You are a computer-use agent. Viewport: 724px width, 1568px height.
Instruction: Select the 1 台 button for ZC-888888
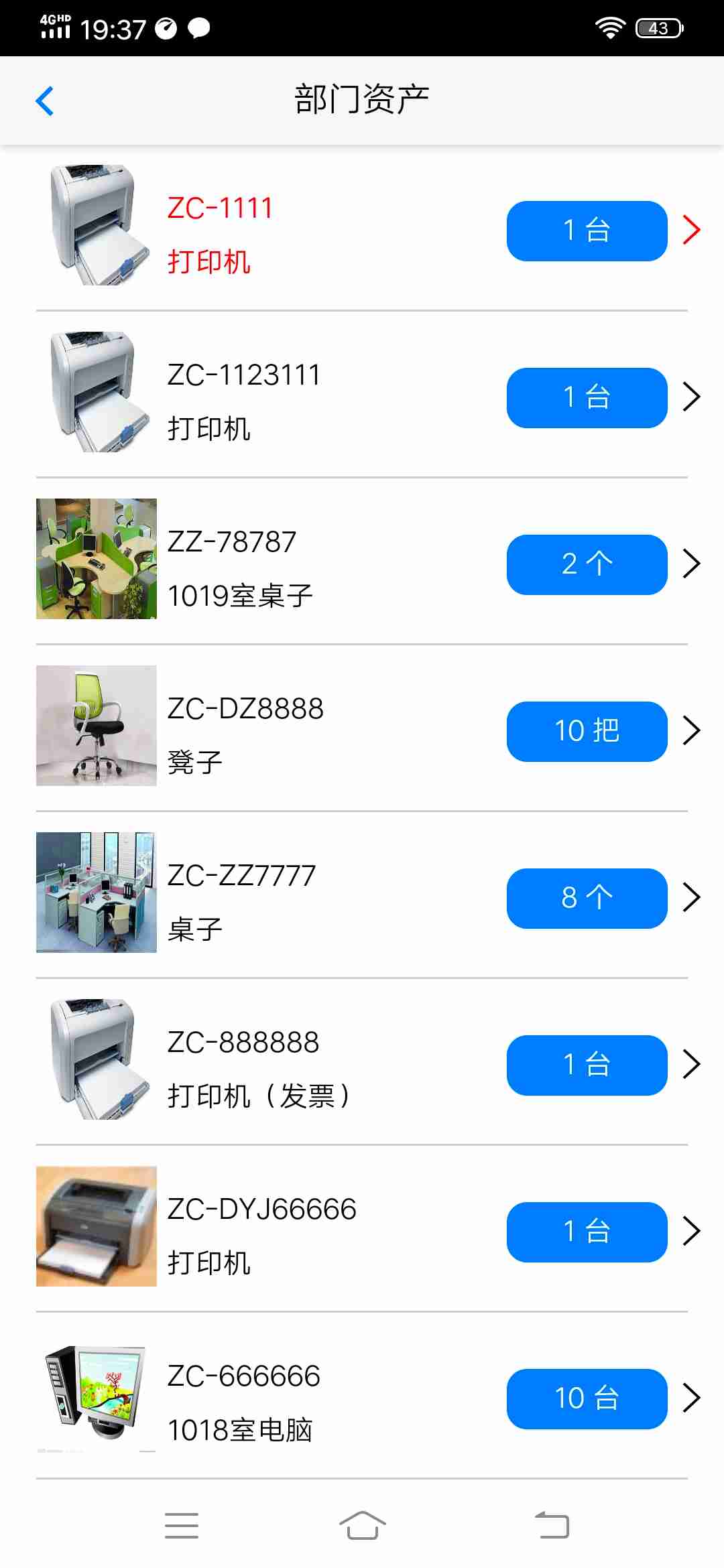point(587,1065)
